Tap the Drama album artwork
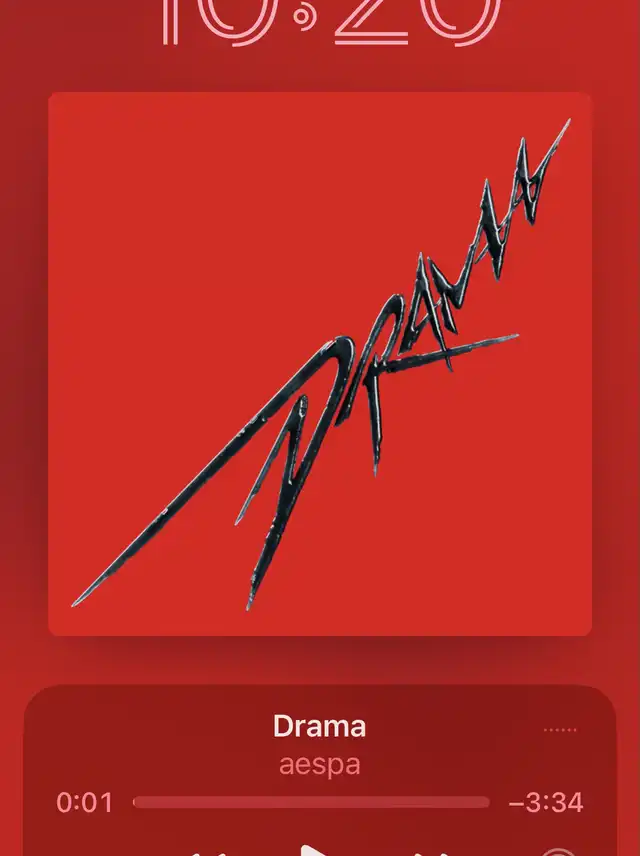The width and height of the screenshot is (640, 856). [x=320, y=364]
